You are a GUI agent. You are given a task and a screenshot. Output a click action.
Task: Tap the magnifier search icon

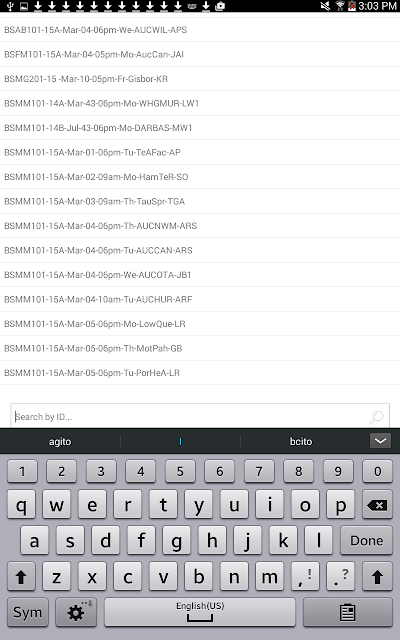[376, 417]
